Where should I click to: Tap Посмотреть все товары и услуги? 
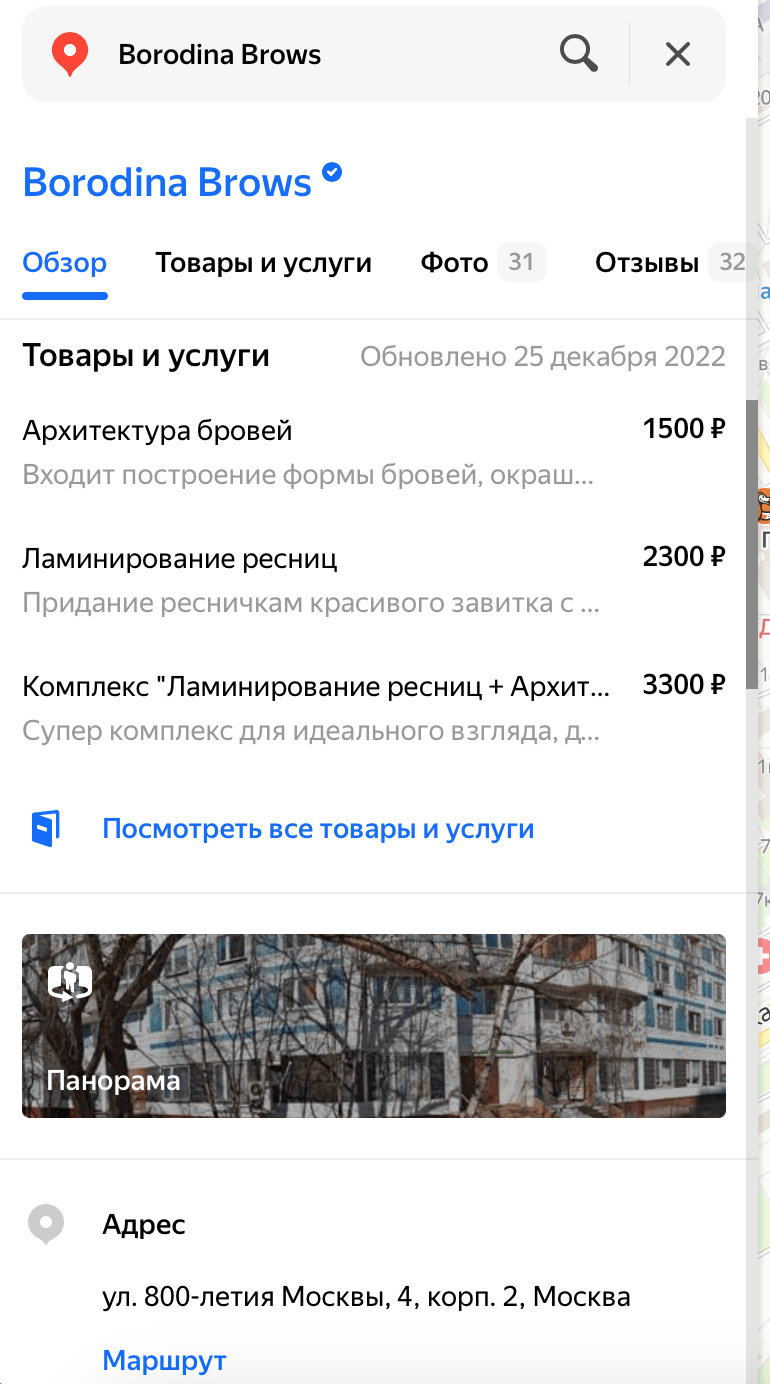[318, 829]
